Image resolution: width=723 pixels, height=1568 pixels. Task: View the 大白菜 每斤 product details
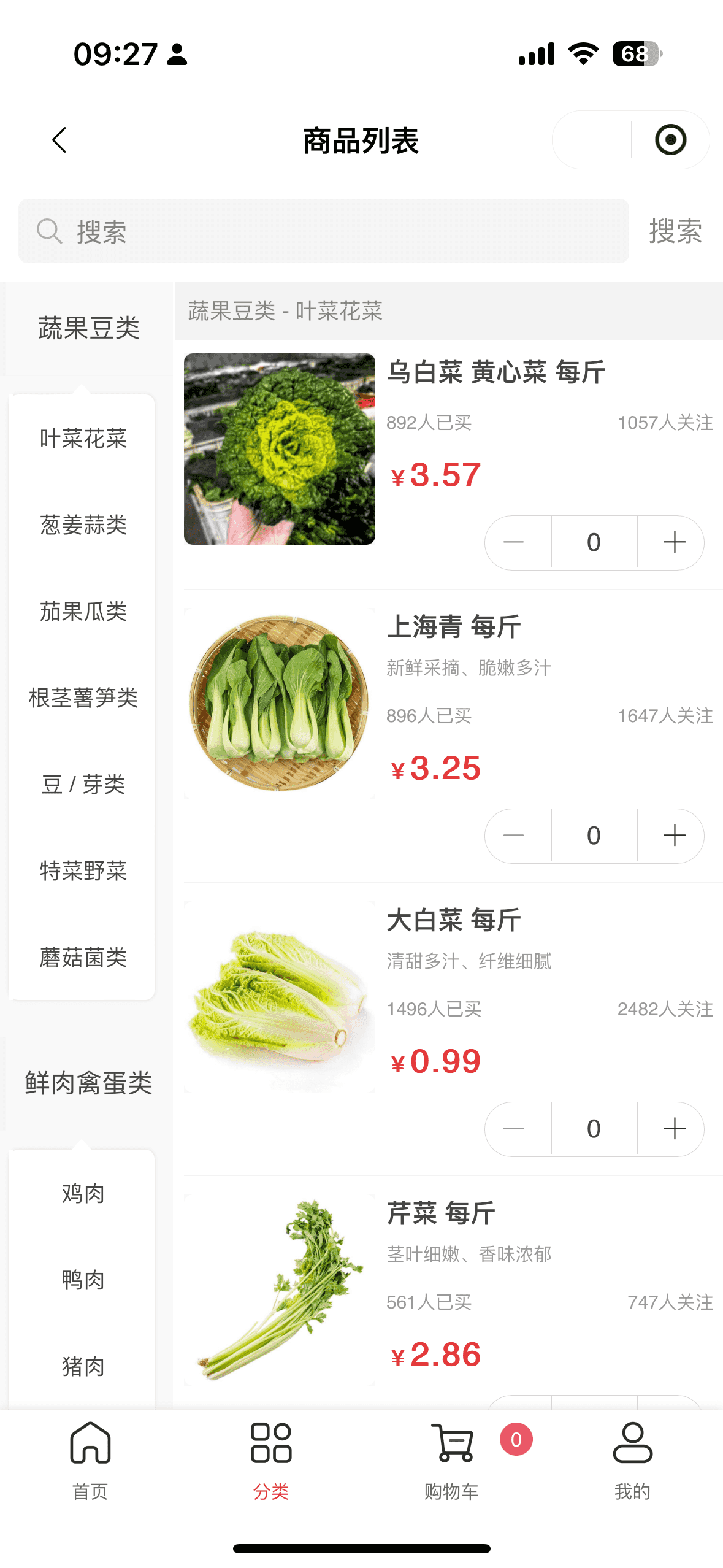(454, 920)
